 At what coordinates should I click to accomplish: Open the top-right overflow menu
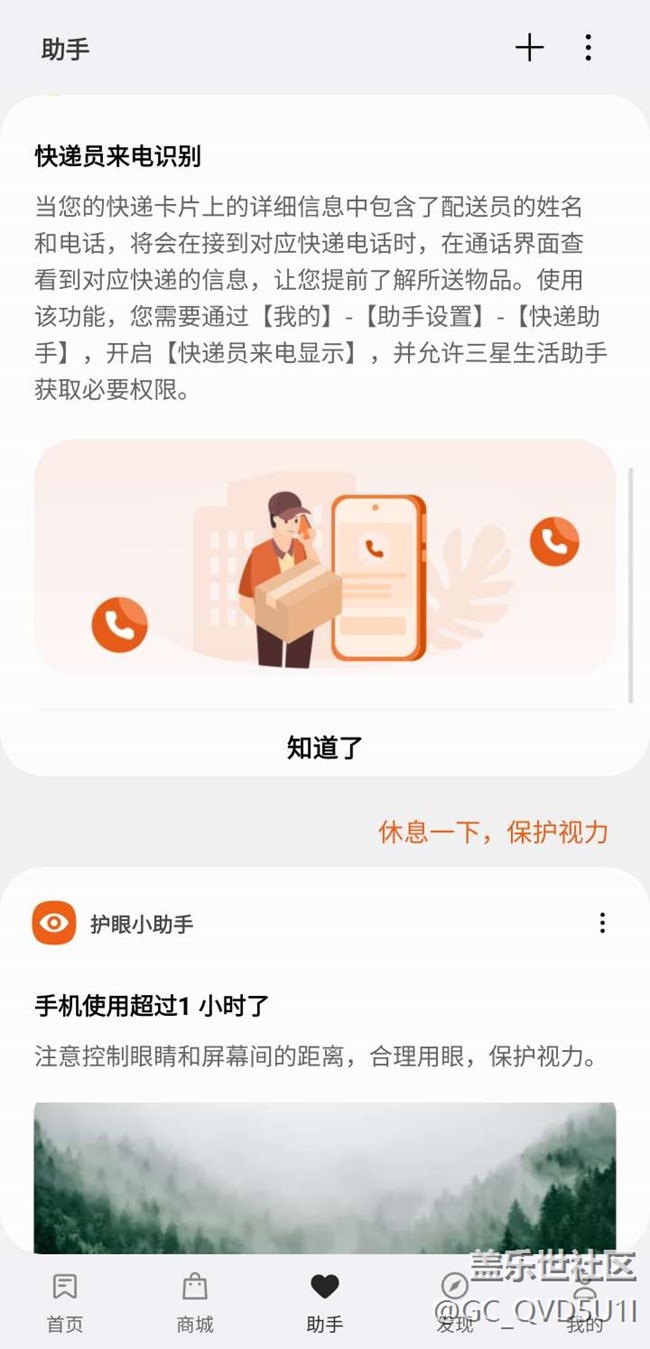click(x=588, y=47)
